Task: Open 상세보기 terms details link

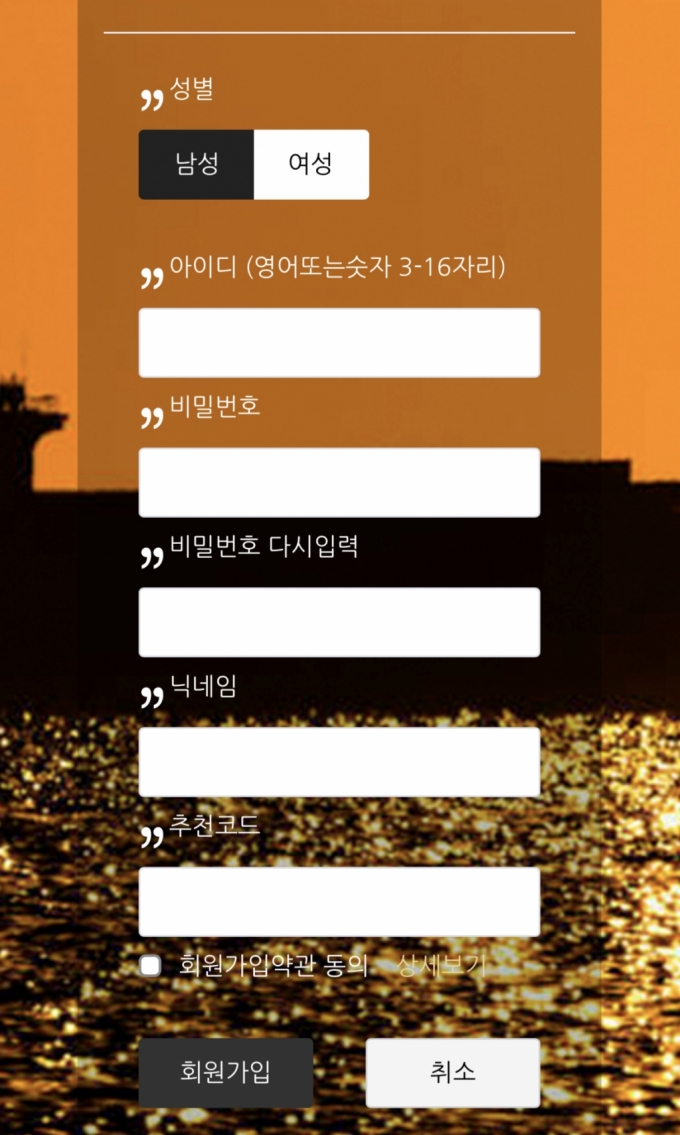Action: pos(442,966)
